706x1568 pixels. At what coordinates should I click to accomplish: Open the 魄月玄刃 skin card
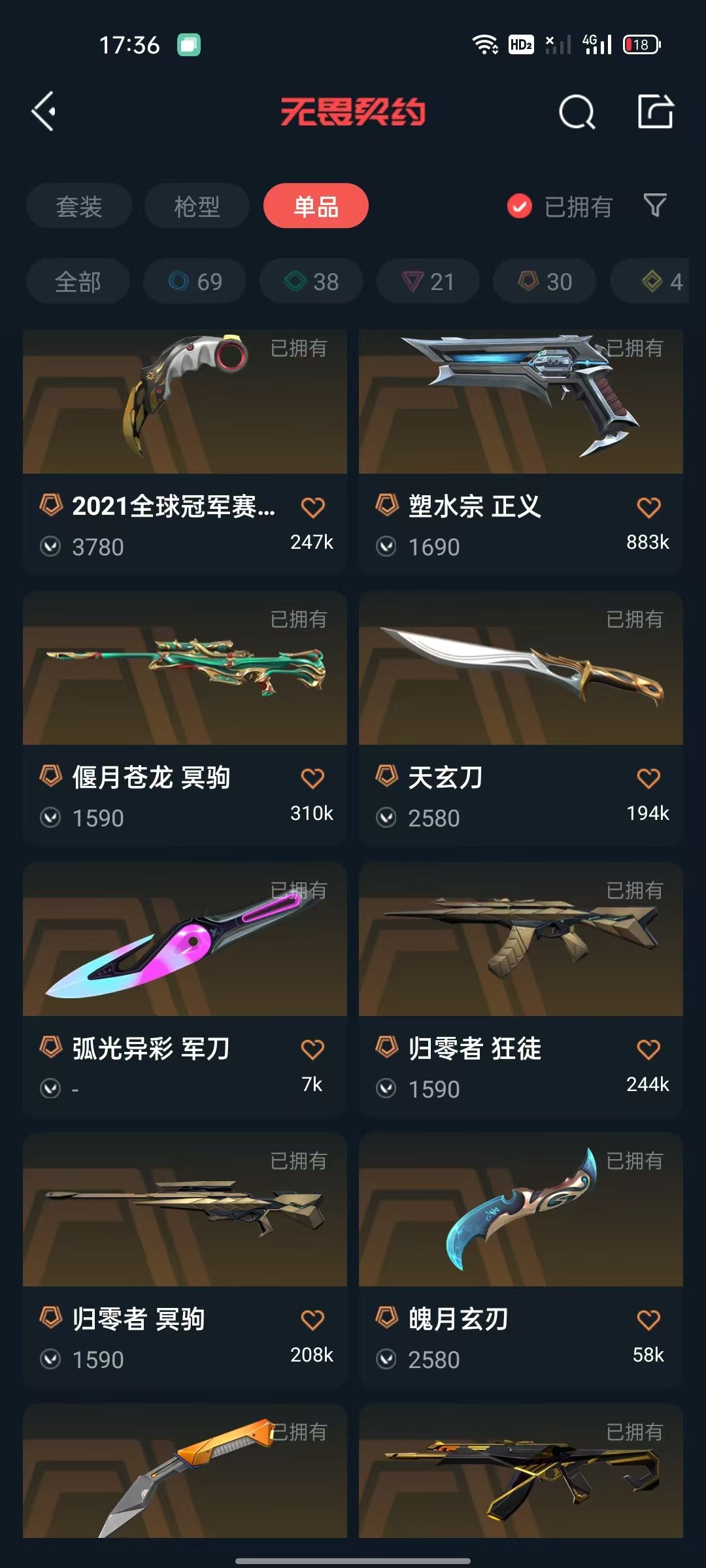[x=521, y=1260]
